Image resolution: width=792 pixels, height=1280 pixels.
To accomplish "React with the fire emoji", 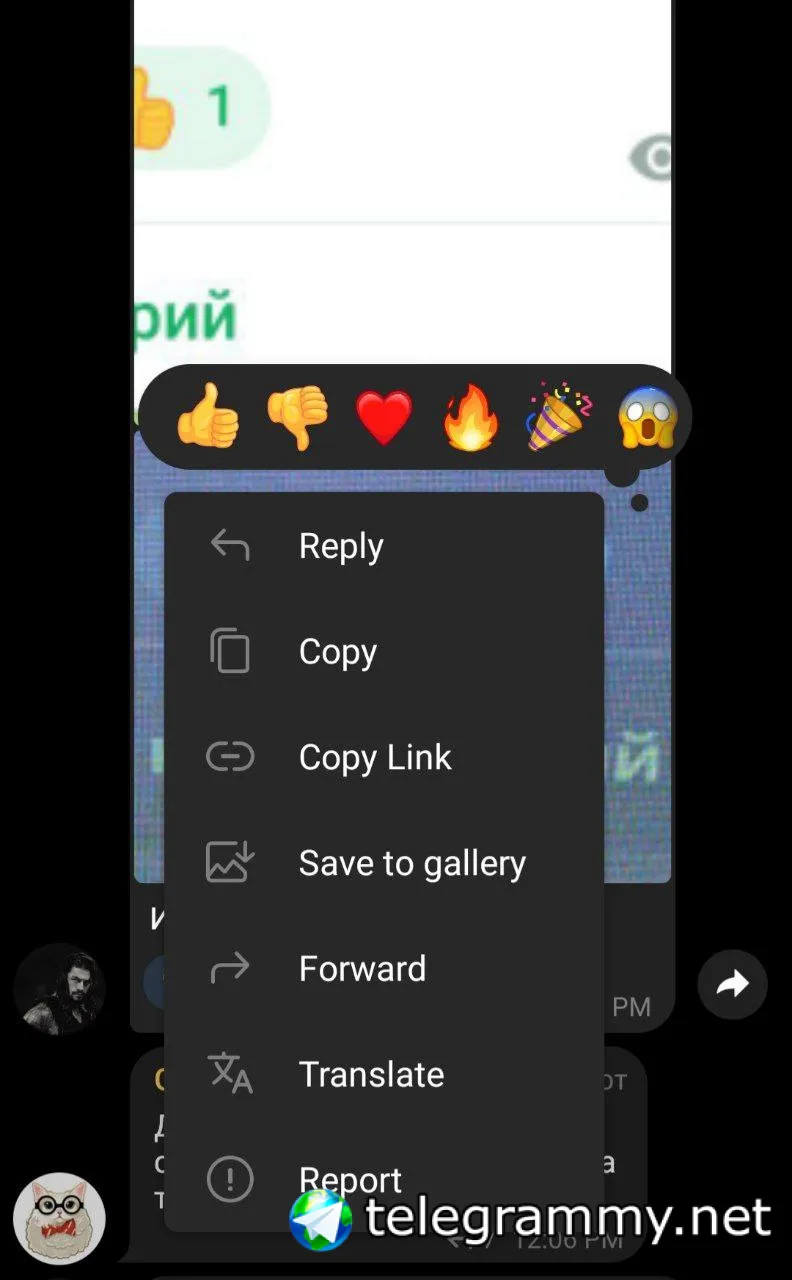I will pos(470,416).
